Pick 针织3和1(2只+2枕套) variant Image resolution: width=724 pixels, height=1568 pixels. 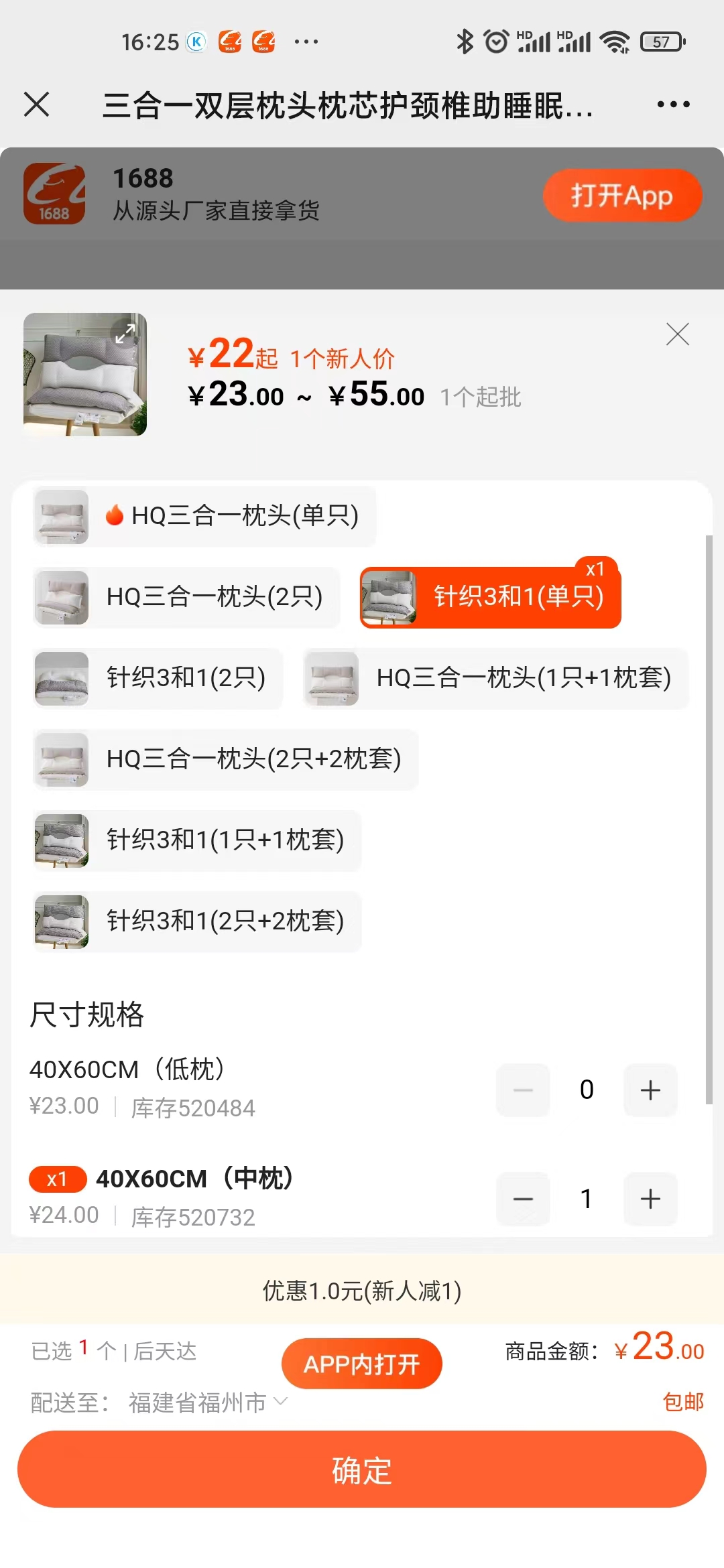coord(197,921)
